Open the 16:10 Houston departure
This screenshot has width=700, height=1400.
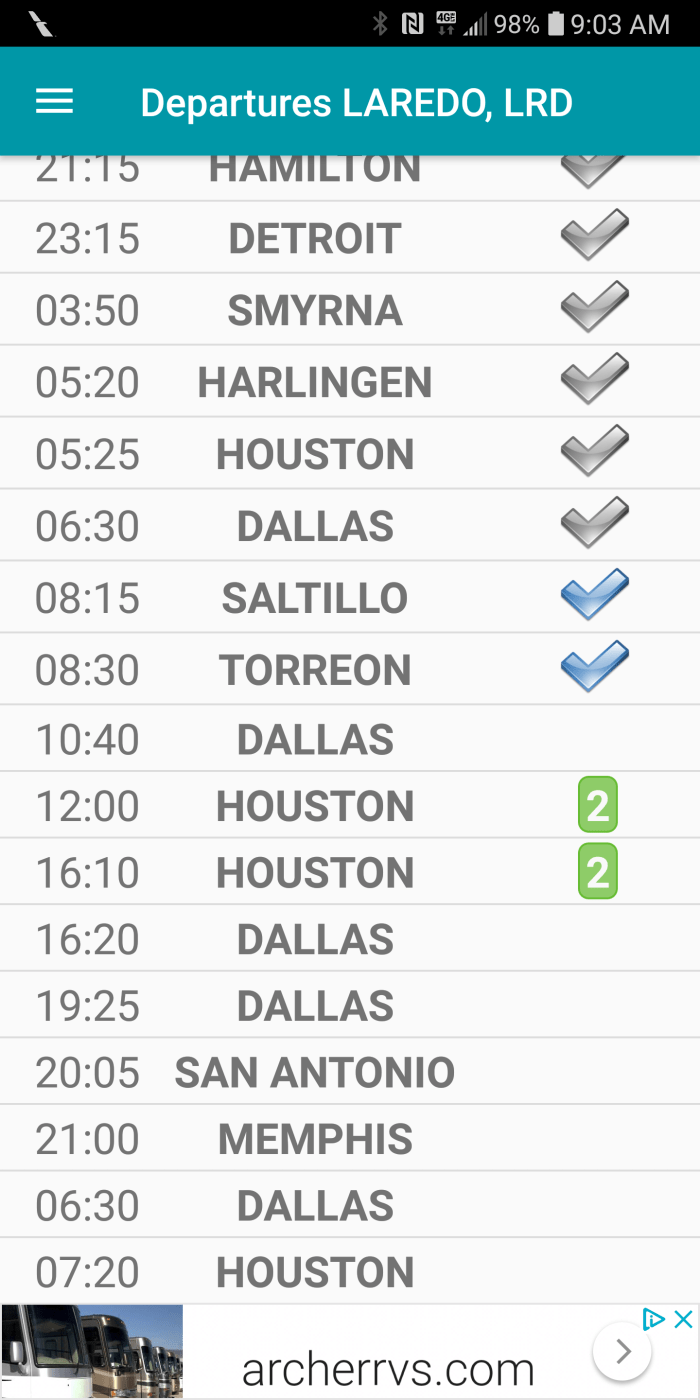[x=315, y=873]
